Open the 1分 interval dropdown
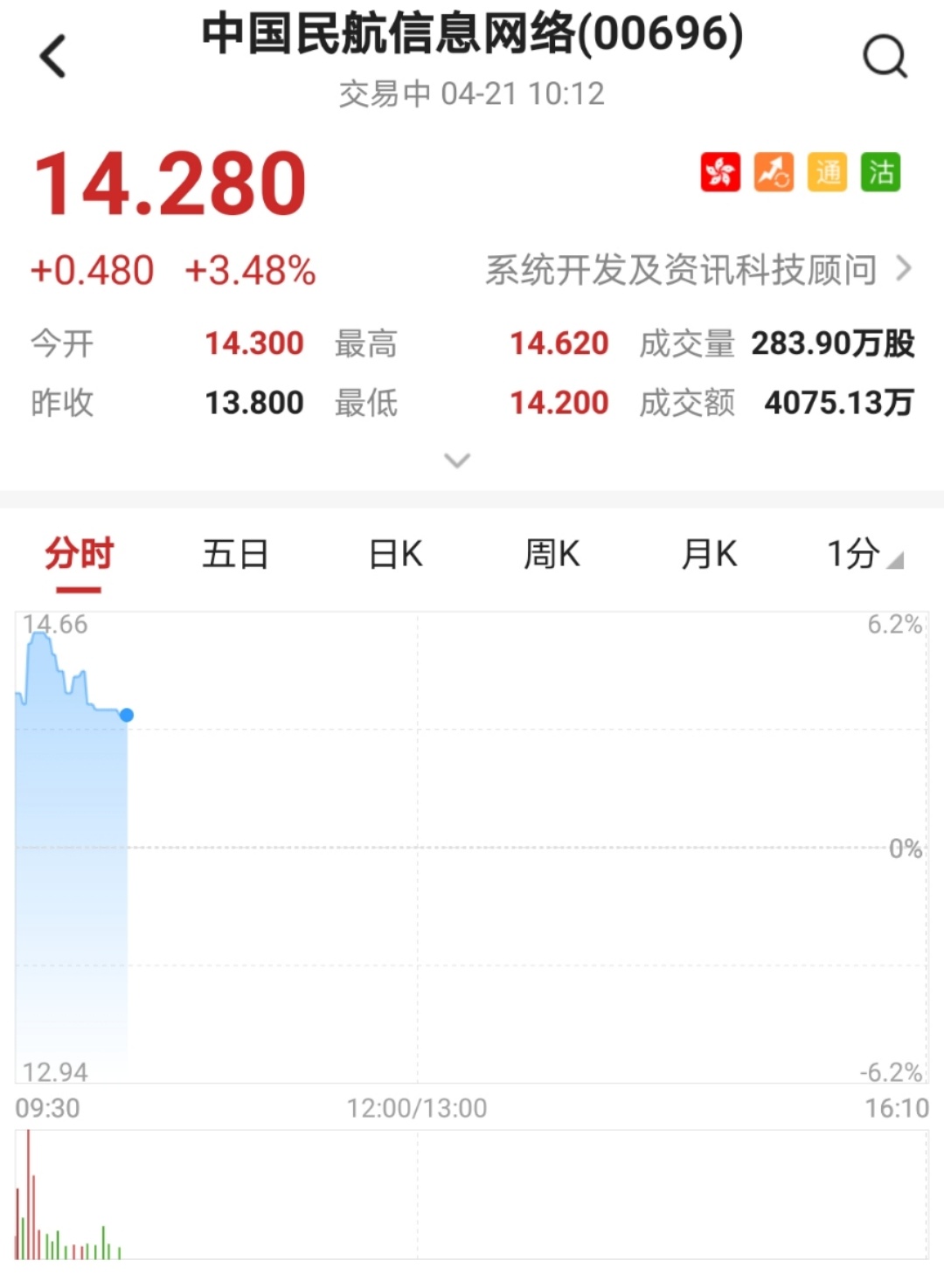The height and width of the screenshot is (1288, 944). coord(864,554)
